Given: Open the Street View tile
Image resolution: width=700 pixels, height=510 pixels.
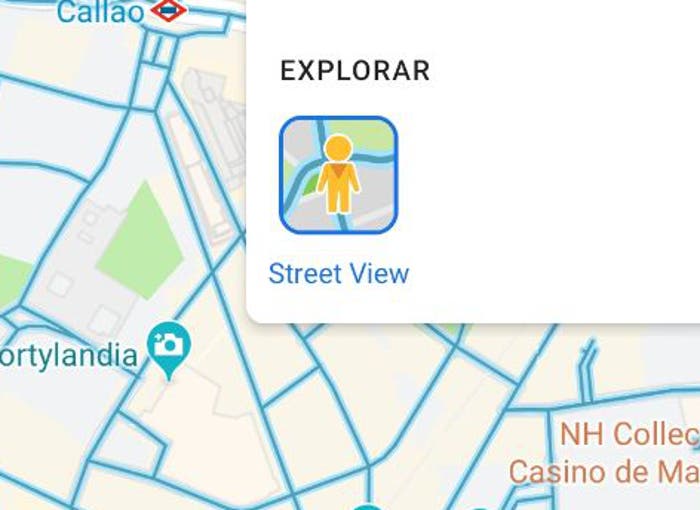Looking at the screenshot, I should tap(338, 176).
